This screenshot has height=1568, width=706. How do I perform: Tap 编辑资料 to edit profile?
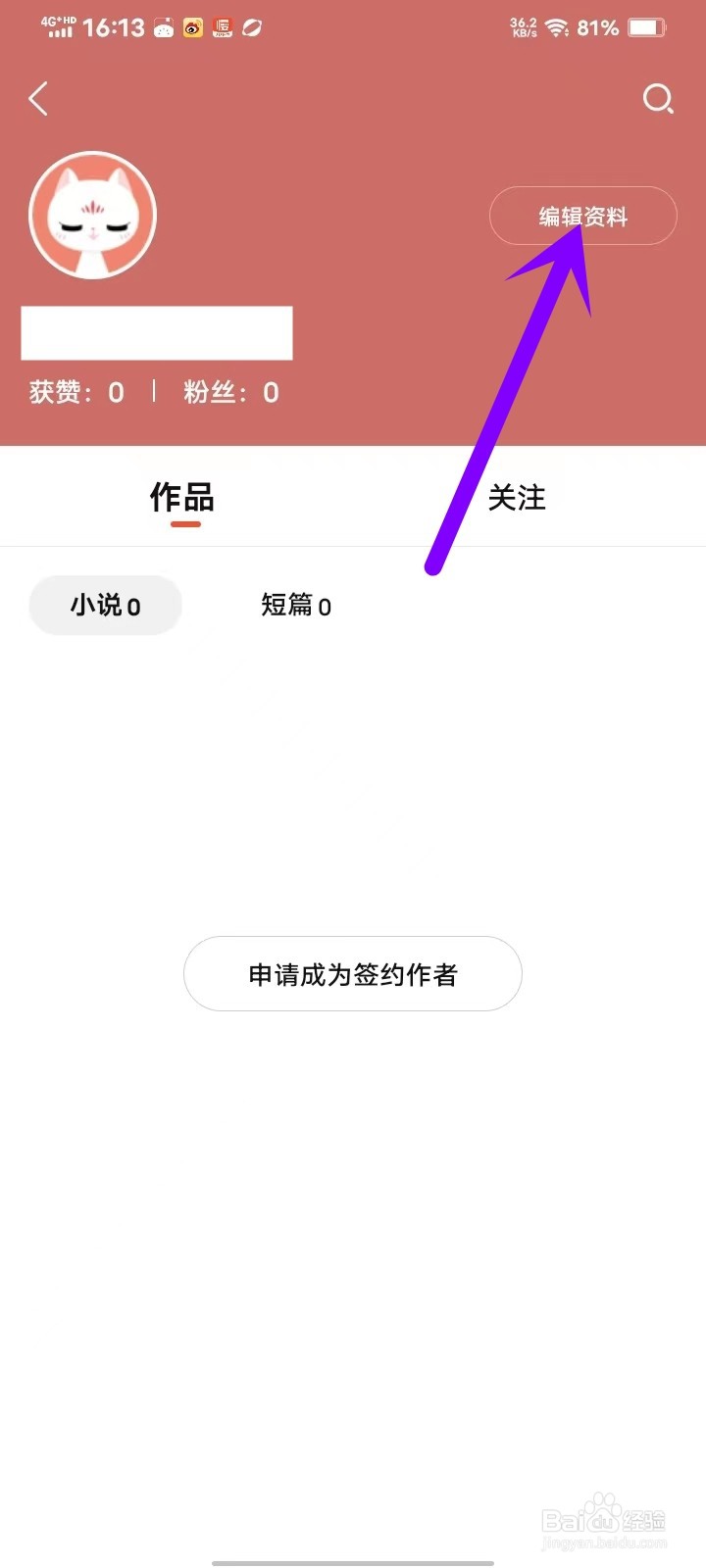pos(582,216)
